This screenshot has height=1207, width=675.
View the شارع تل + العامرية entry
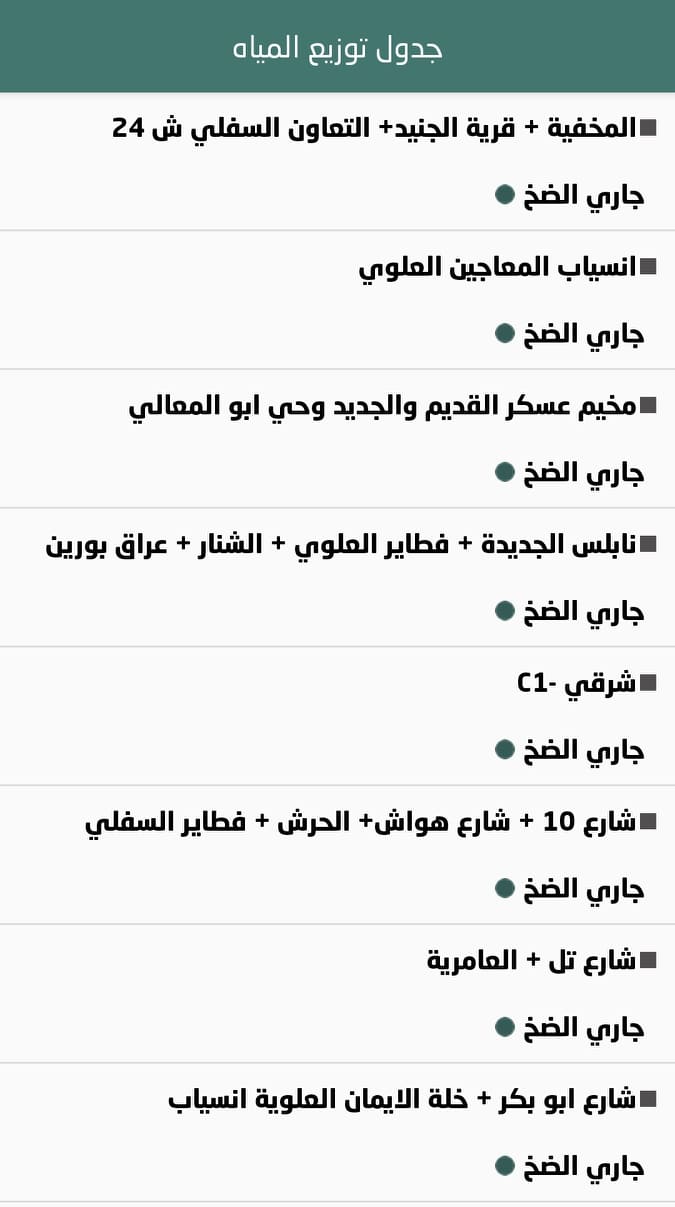pyautogui.click(x=531, y=962)
